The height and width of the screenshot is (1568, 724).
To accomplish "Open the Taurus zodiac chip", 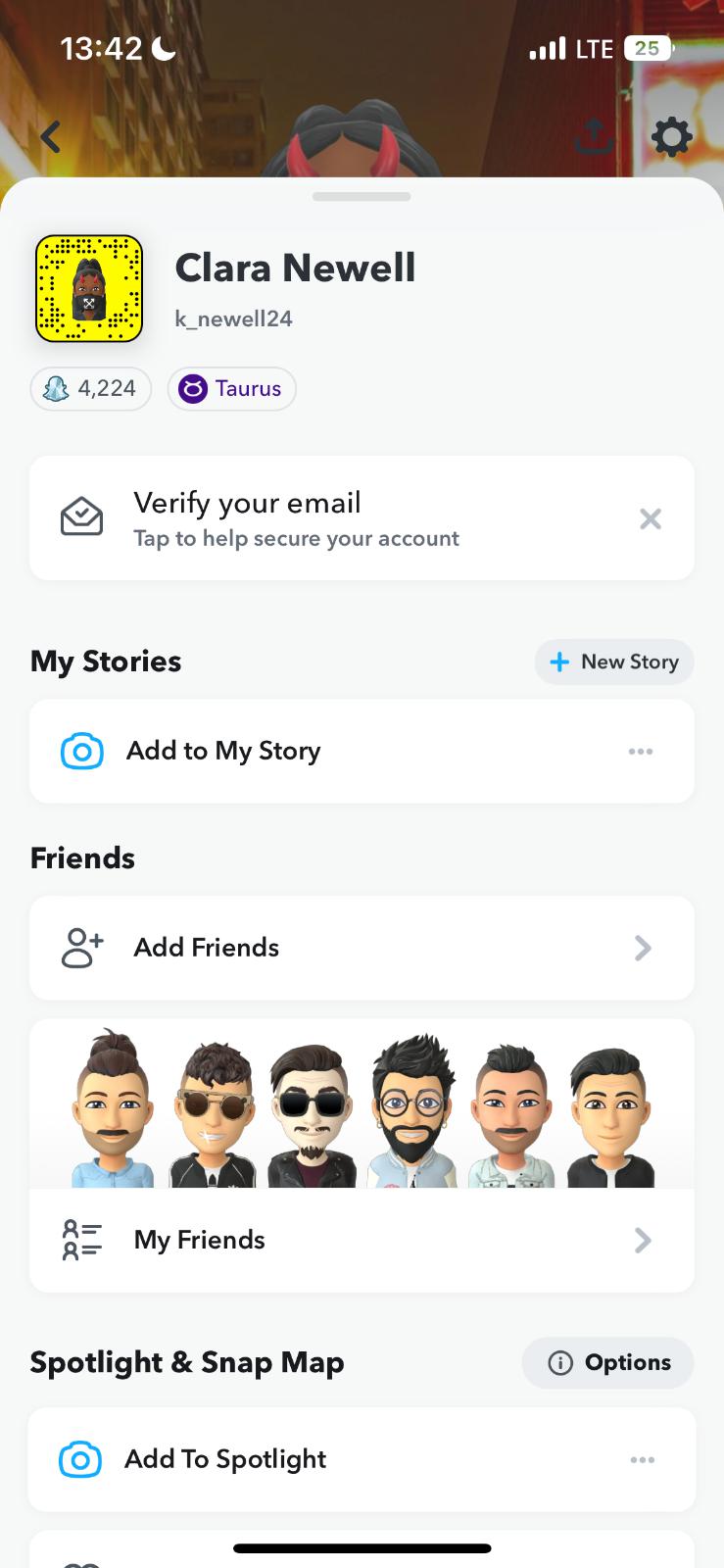I will (x=231, y=389).
